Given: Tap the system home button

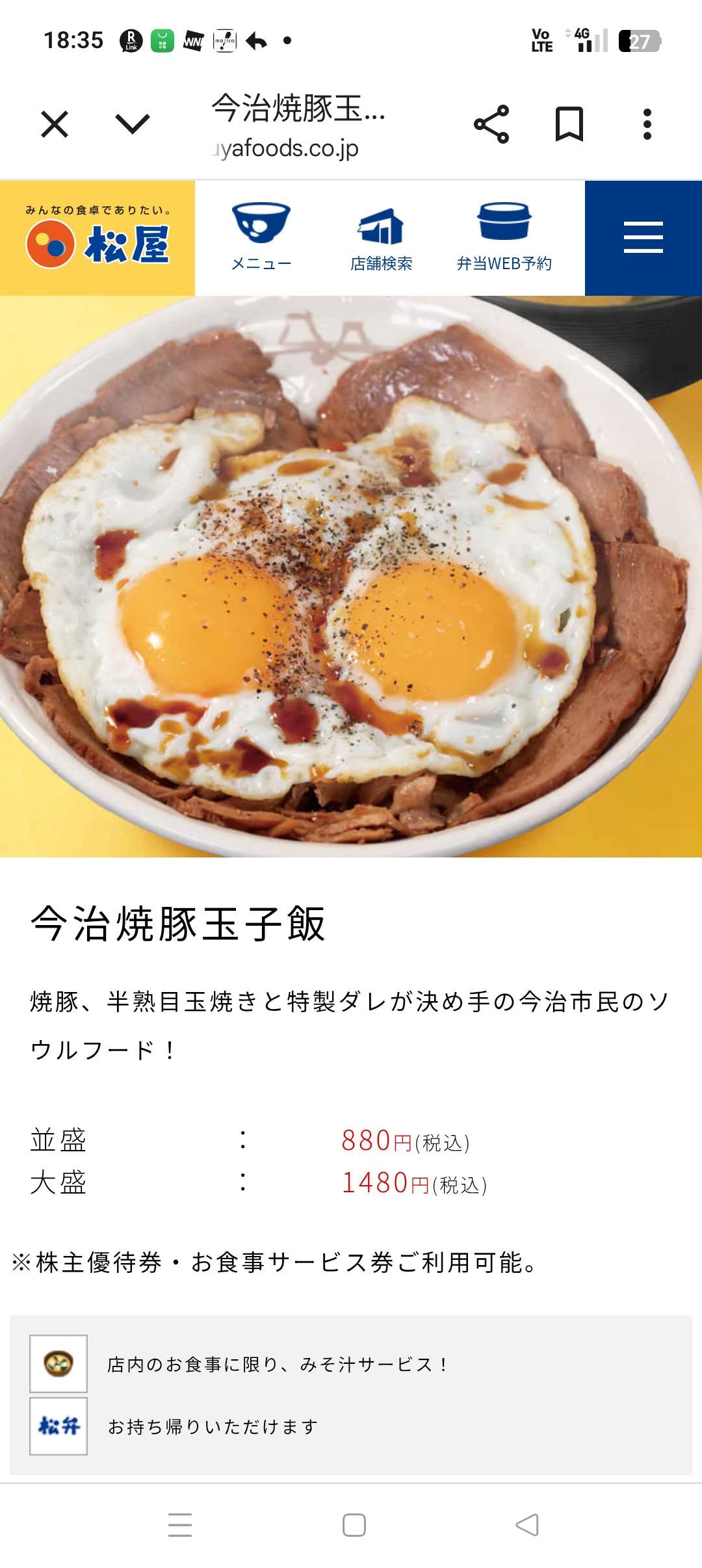Looking at the screenshot, I should (x=354, y=1524).
